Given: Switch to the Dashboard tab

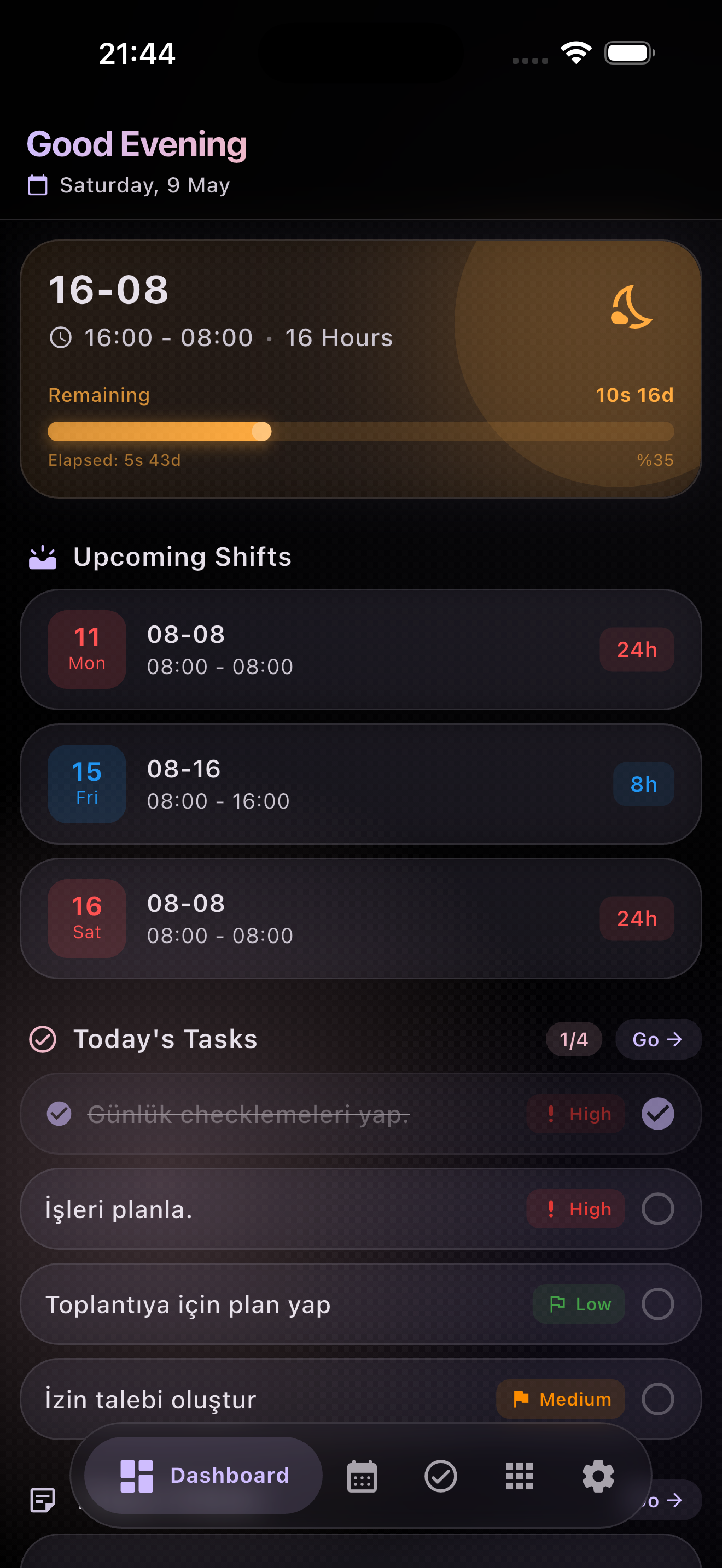Looking at the screenshot, I should (x=203, y=1476).
